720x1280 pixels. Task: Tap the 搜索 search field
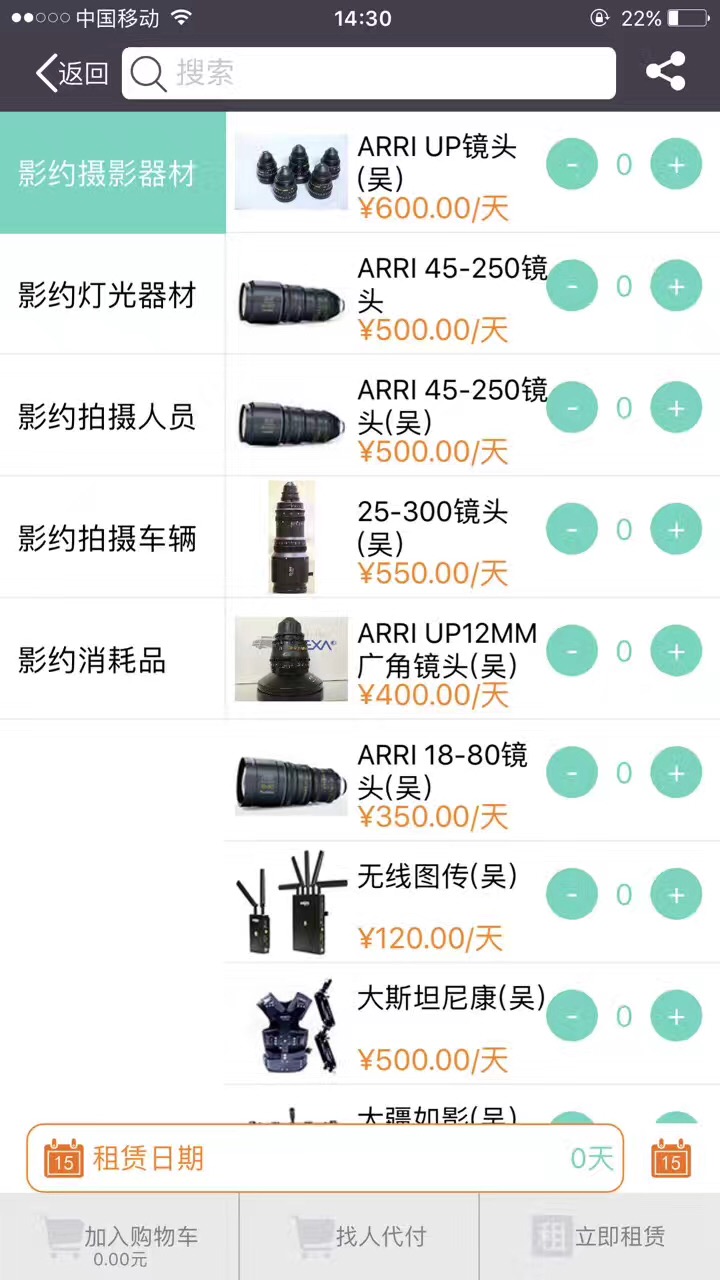point(368,73)
